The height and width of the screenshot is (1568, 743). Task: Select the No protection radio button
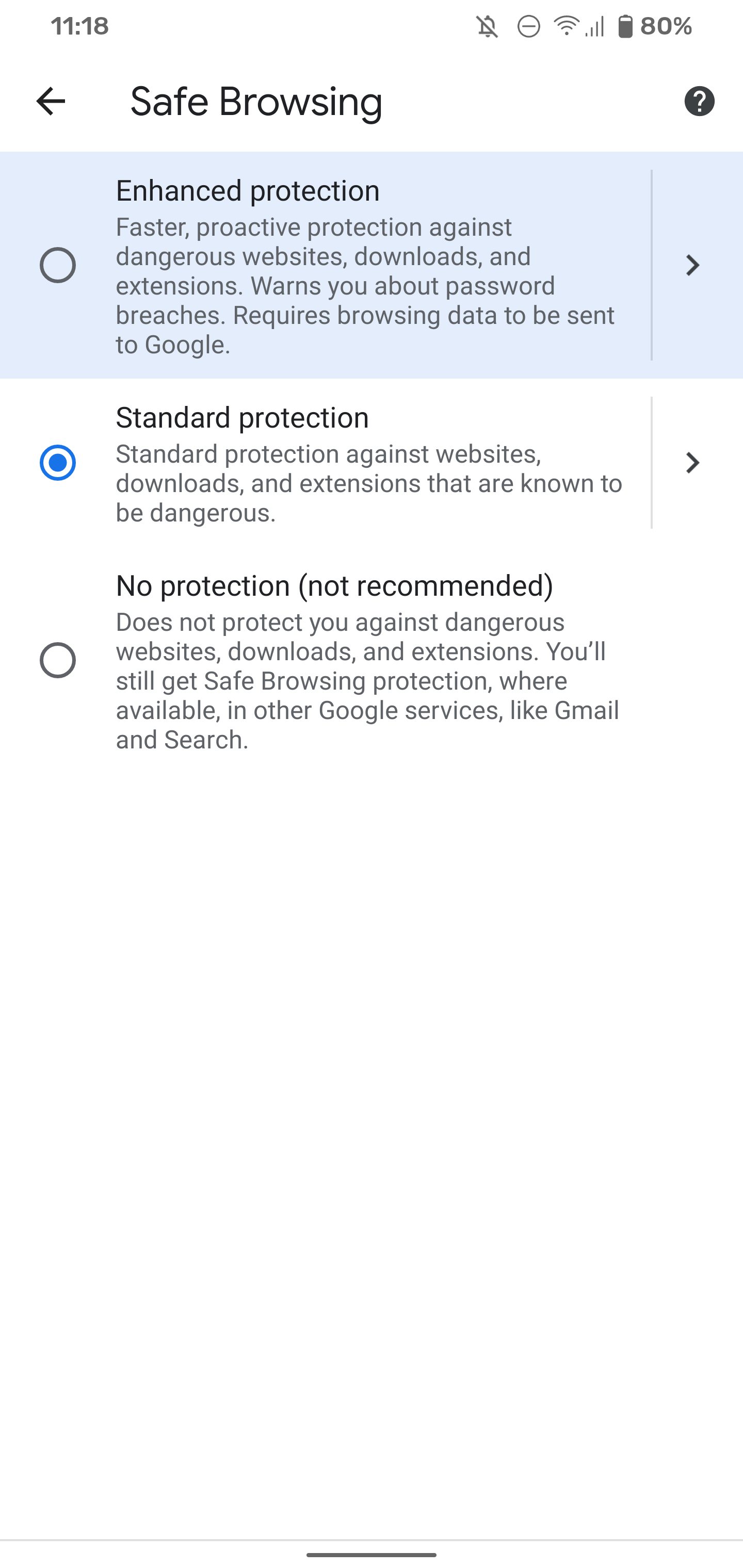pos(58,660)
